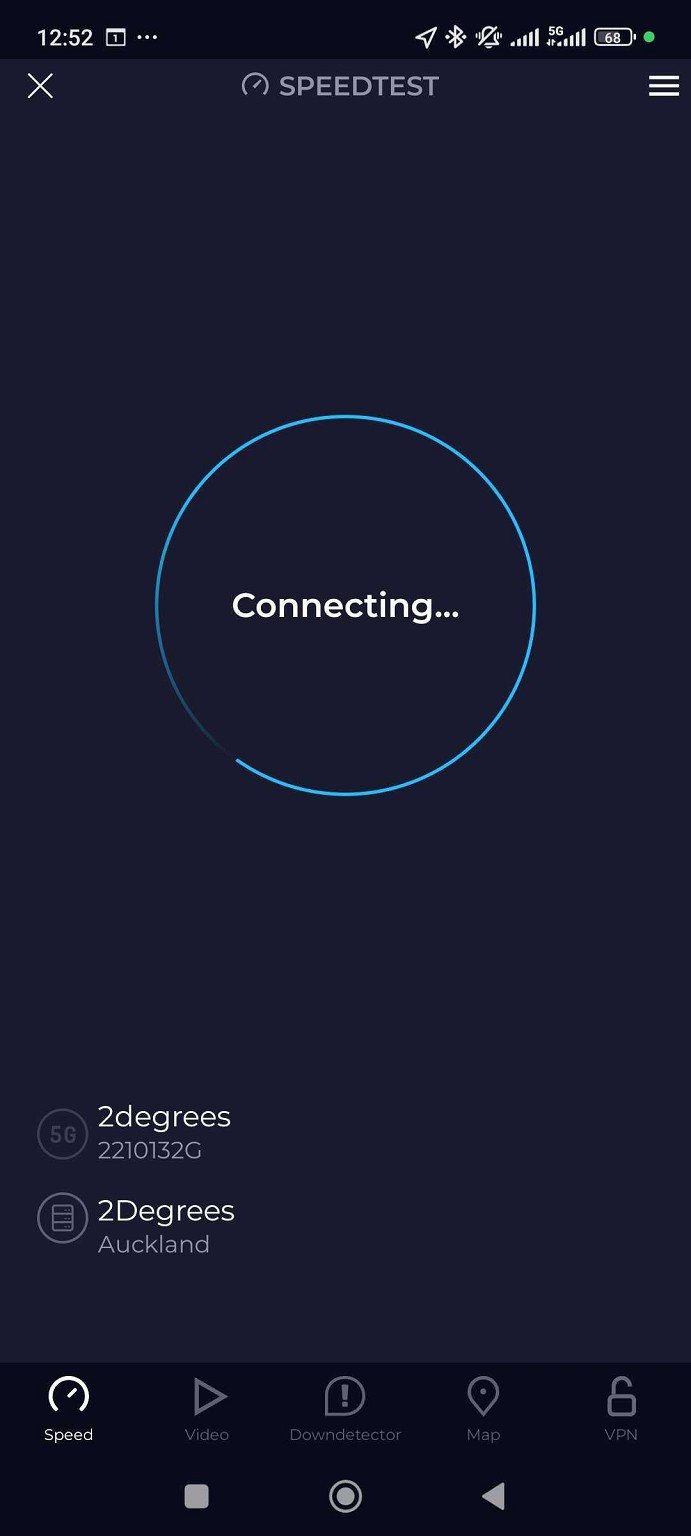This screenshot has width=691, height=1536.
Task: Tap the system back button
Action: pyautogui.click(x=493, y=1496)
